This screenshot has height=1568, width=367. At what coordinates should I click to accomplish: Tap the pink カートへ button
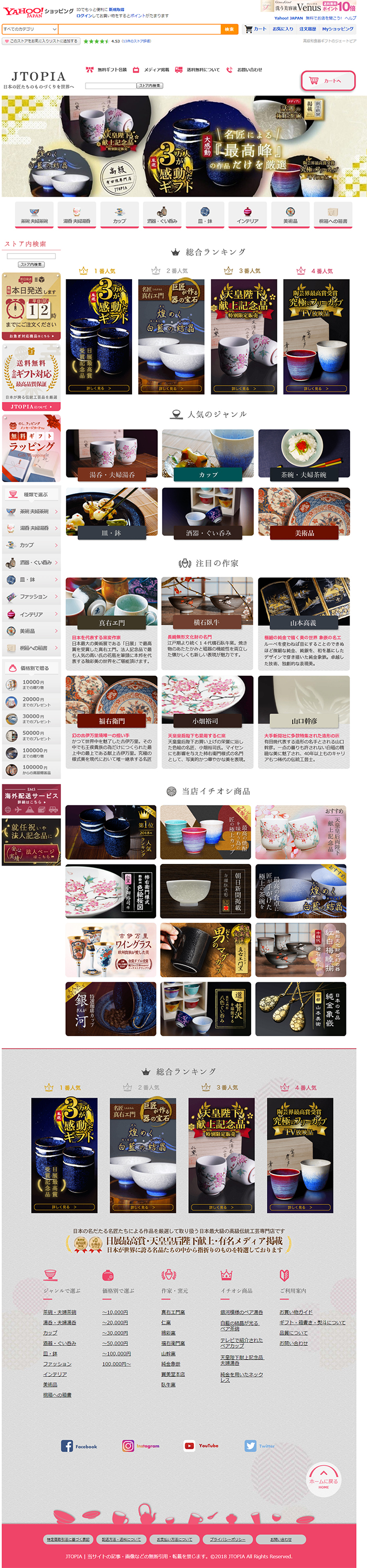click(328, 80)
